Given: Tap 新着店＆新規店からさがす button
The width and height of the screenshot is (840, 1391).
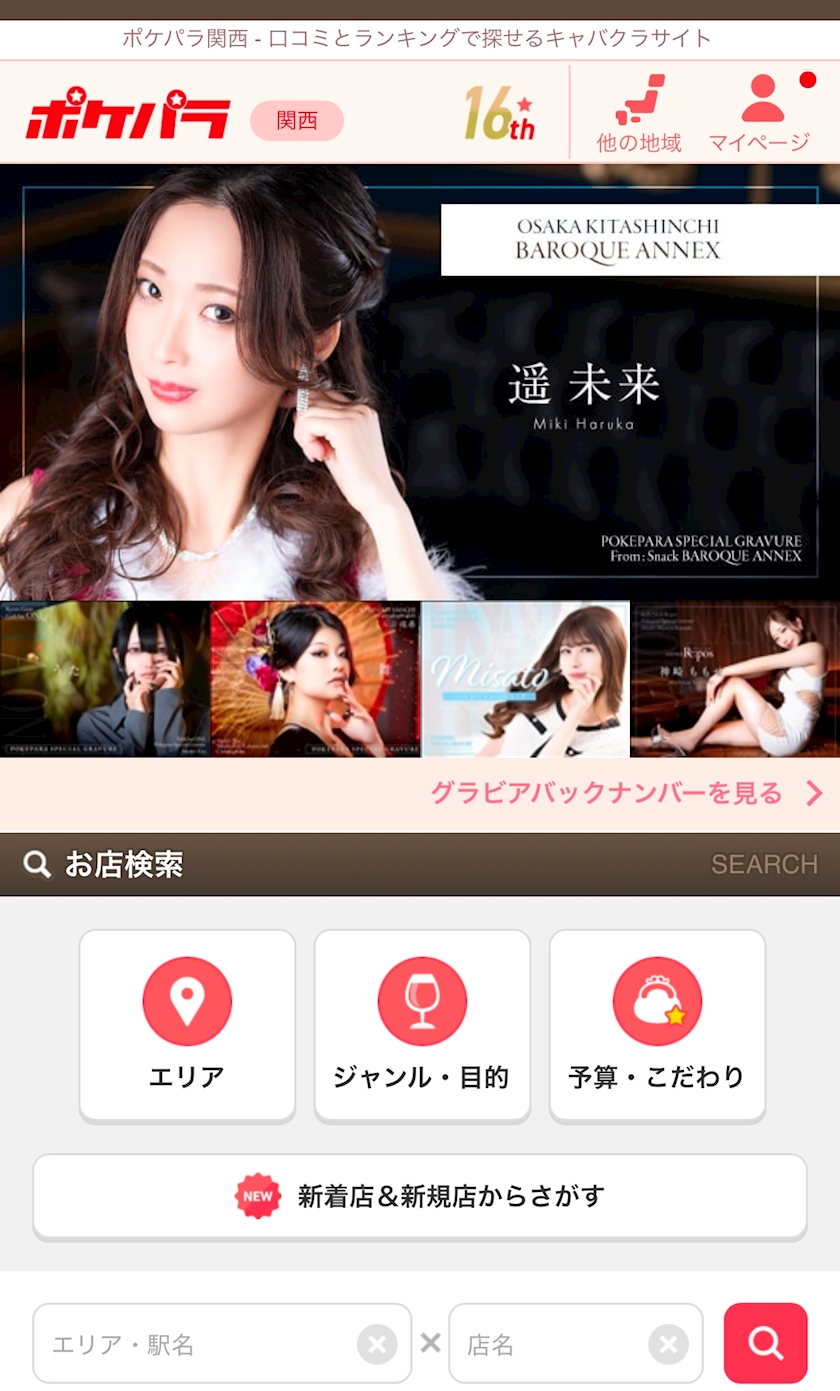Looking at the screenshot, I should coord(420,1196).
